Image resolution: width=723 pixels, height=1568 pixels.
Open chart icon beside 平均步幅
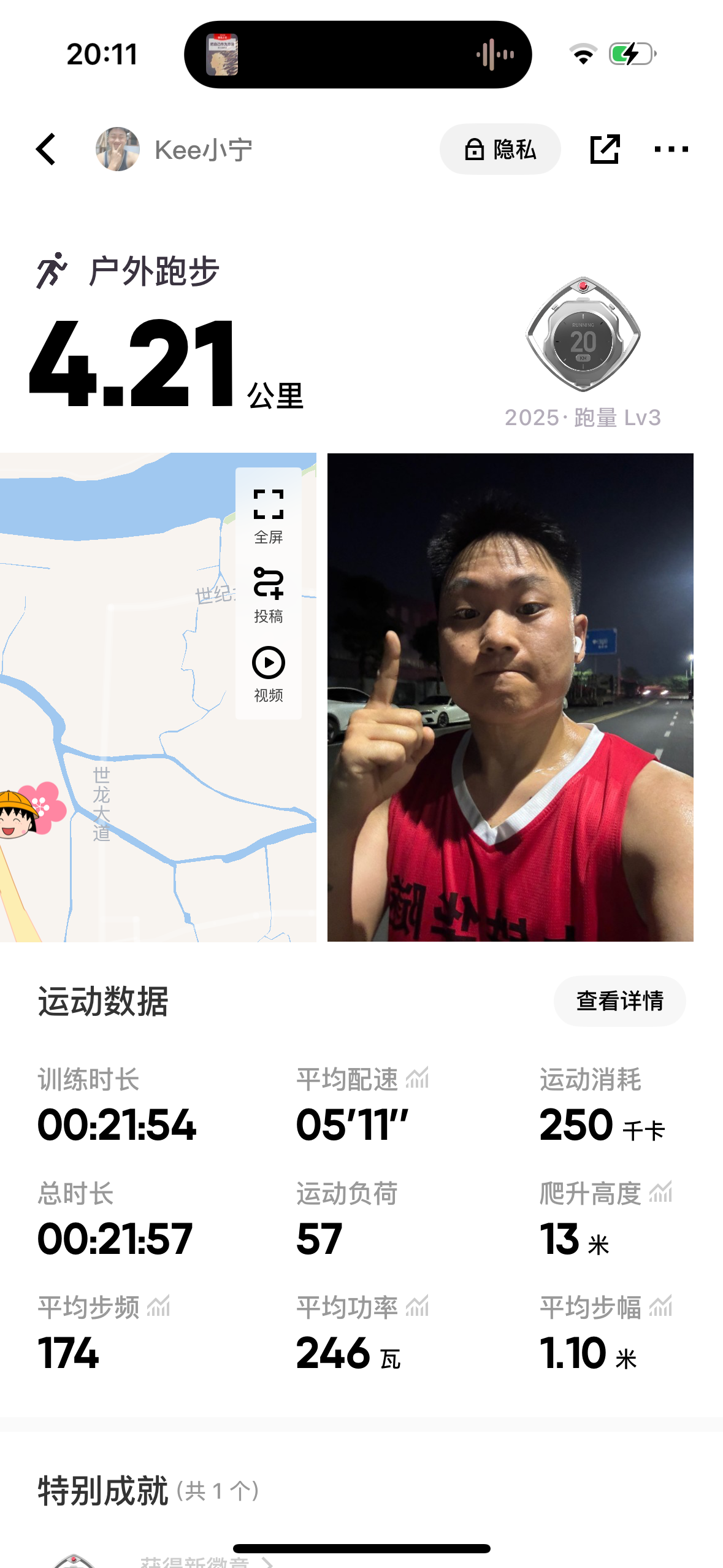coord(661,1306)
